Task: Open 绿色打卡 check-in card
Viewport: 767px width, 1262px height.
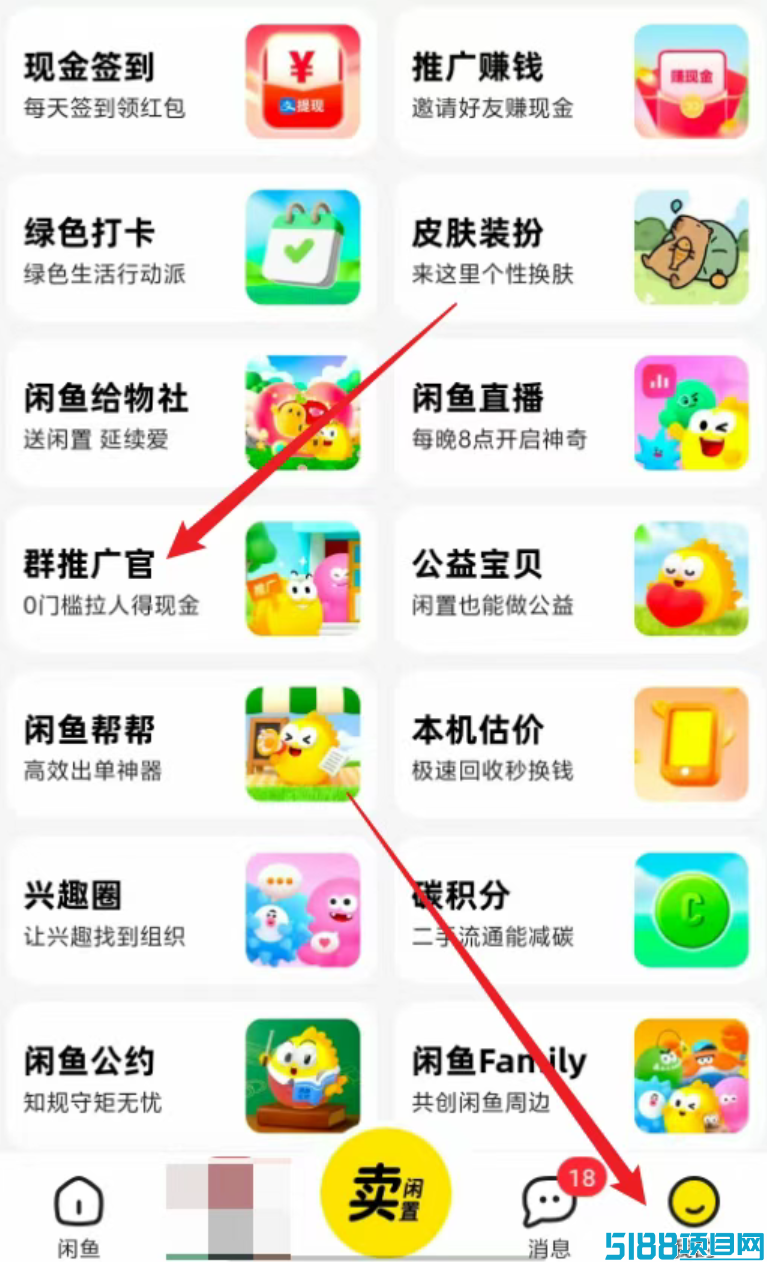Action: pos(190,247)
